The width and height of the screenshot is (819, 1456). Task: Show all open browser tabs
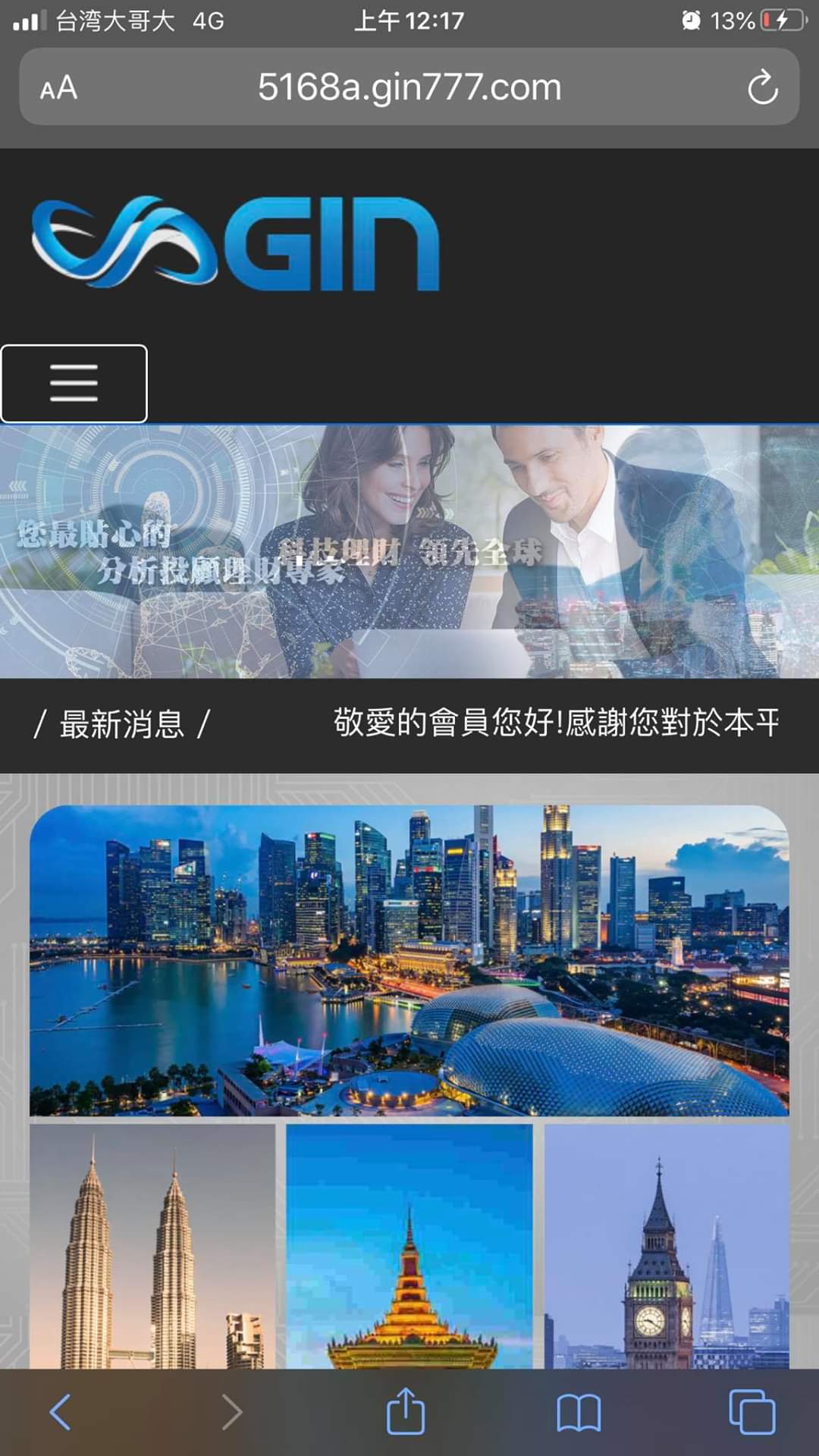[752, 1412]
